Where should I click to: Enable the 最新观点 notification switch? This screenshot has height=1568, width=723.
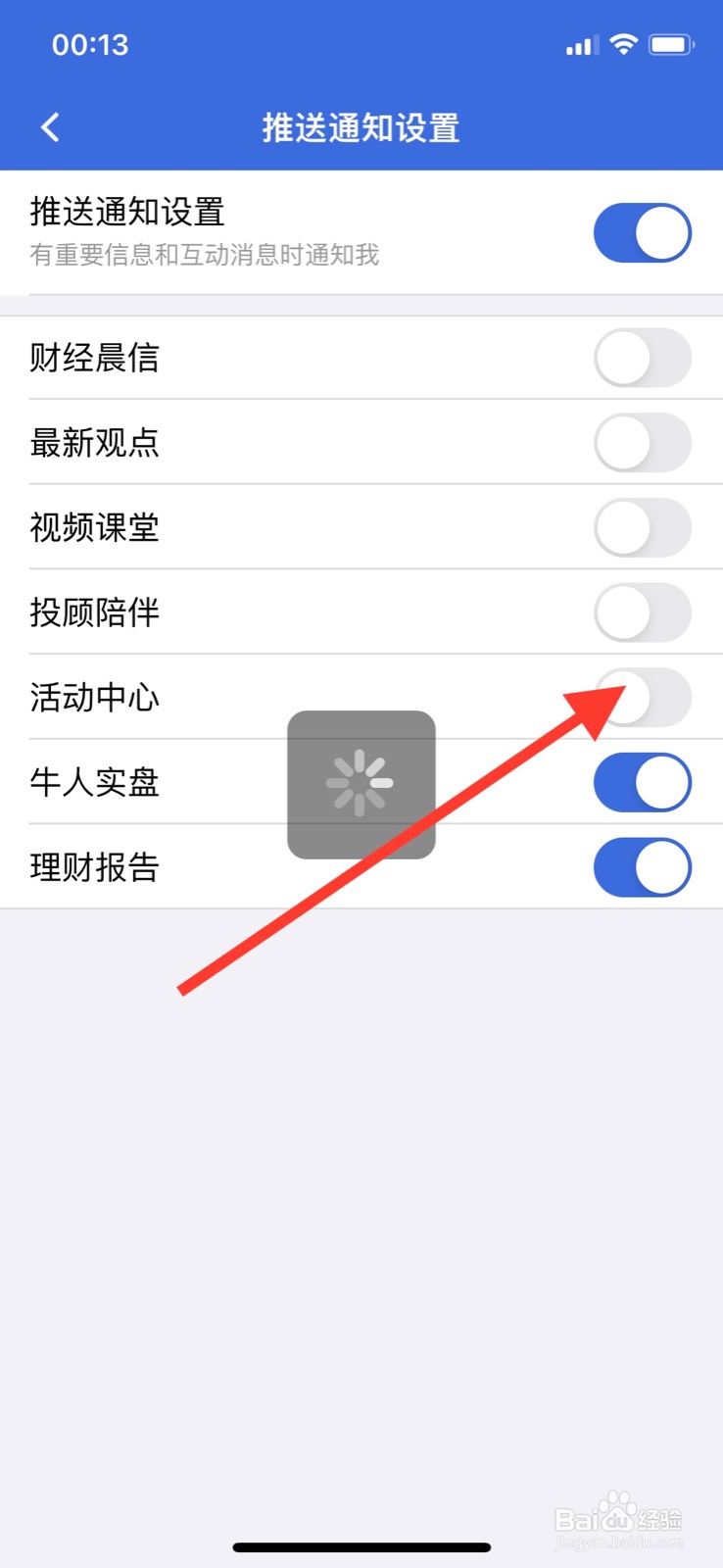(x=642, y=443)
